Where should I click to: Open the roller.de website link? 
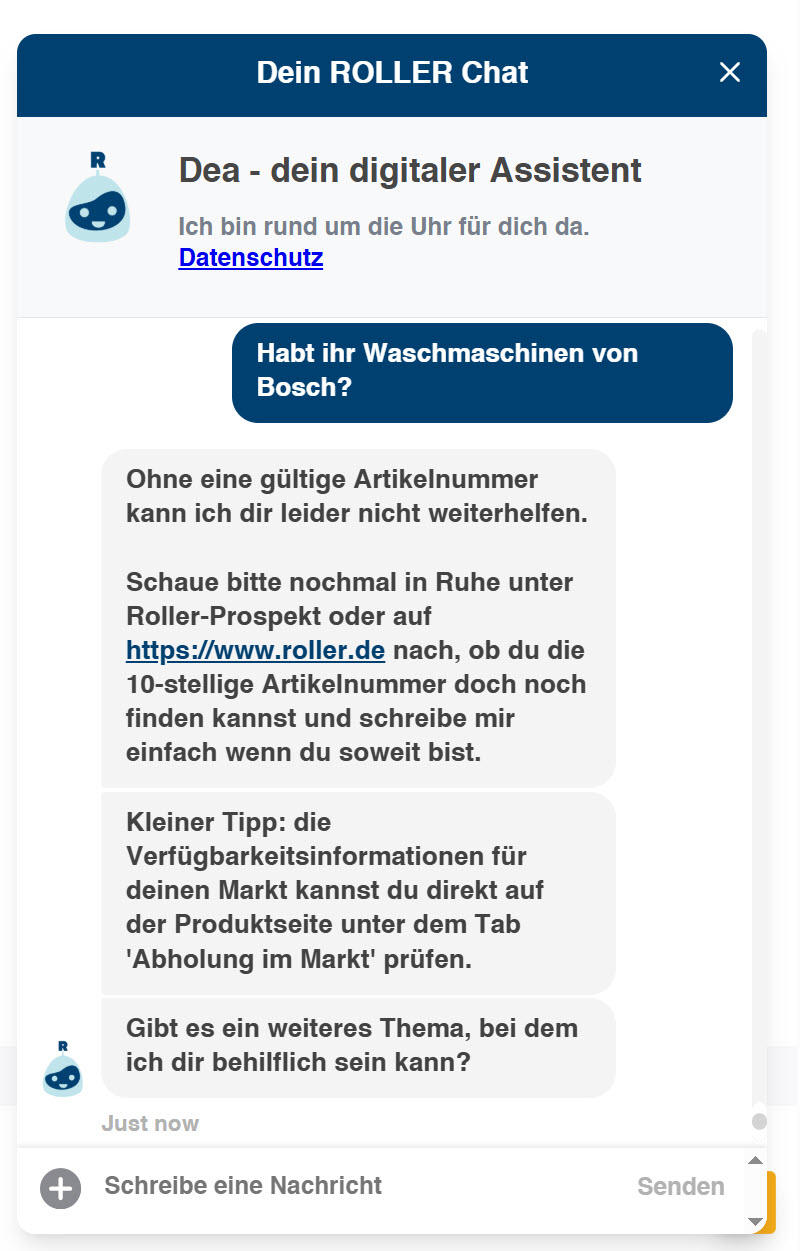tap(255, 651)
